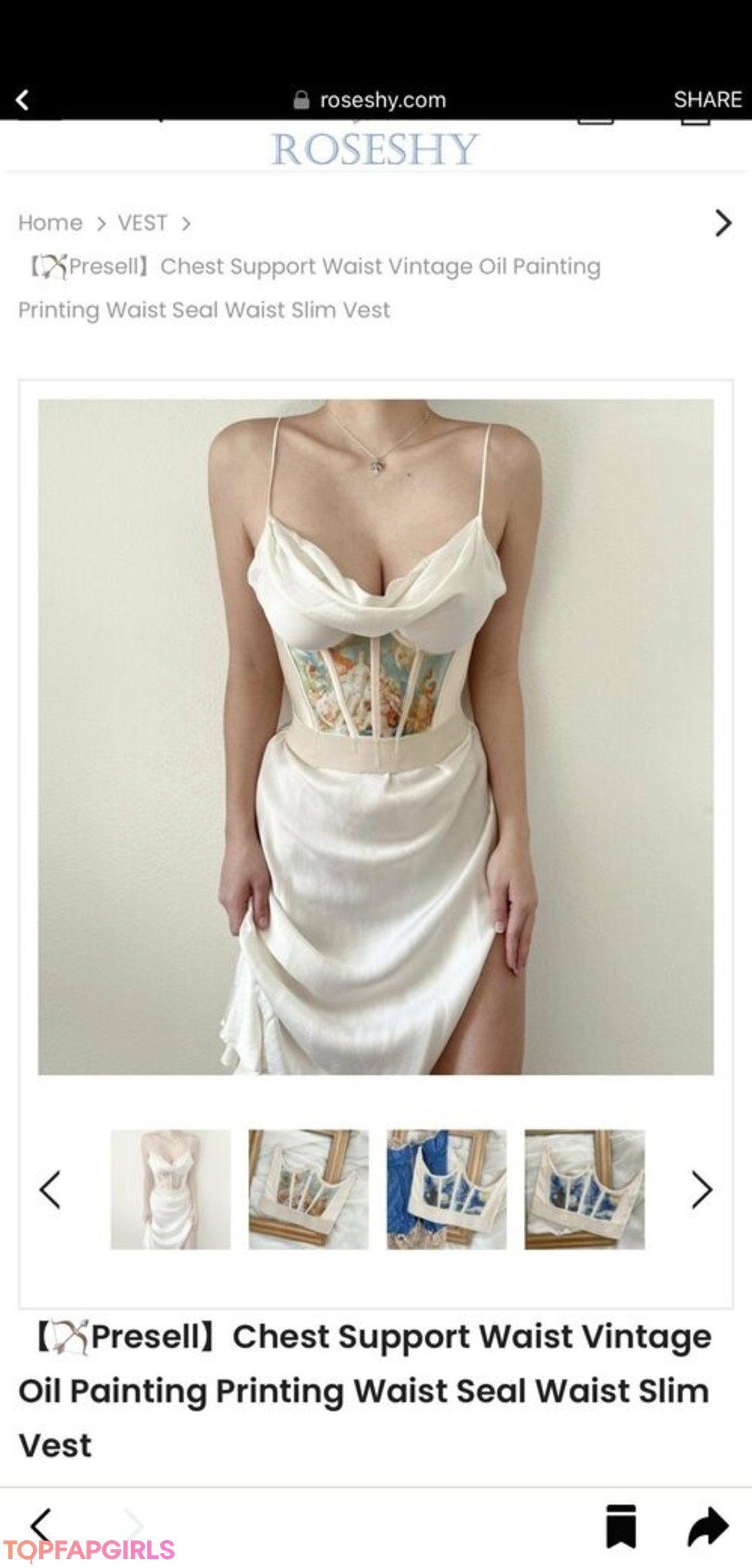Go back using the top-left arrow
The height and width of the screenshot is (1568, 752).
coord(23,100)
